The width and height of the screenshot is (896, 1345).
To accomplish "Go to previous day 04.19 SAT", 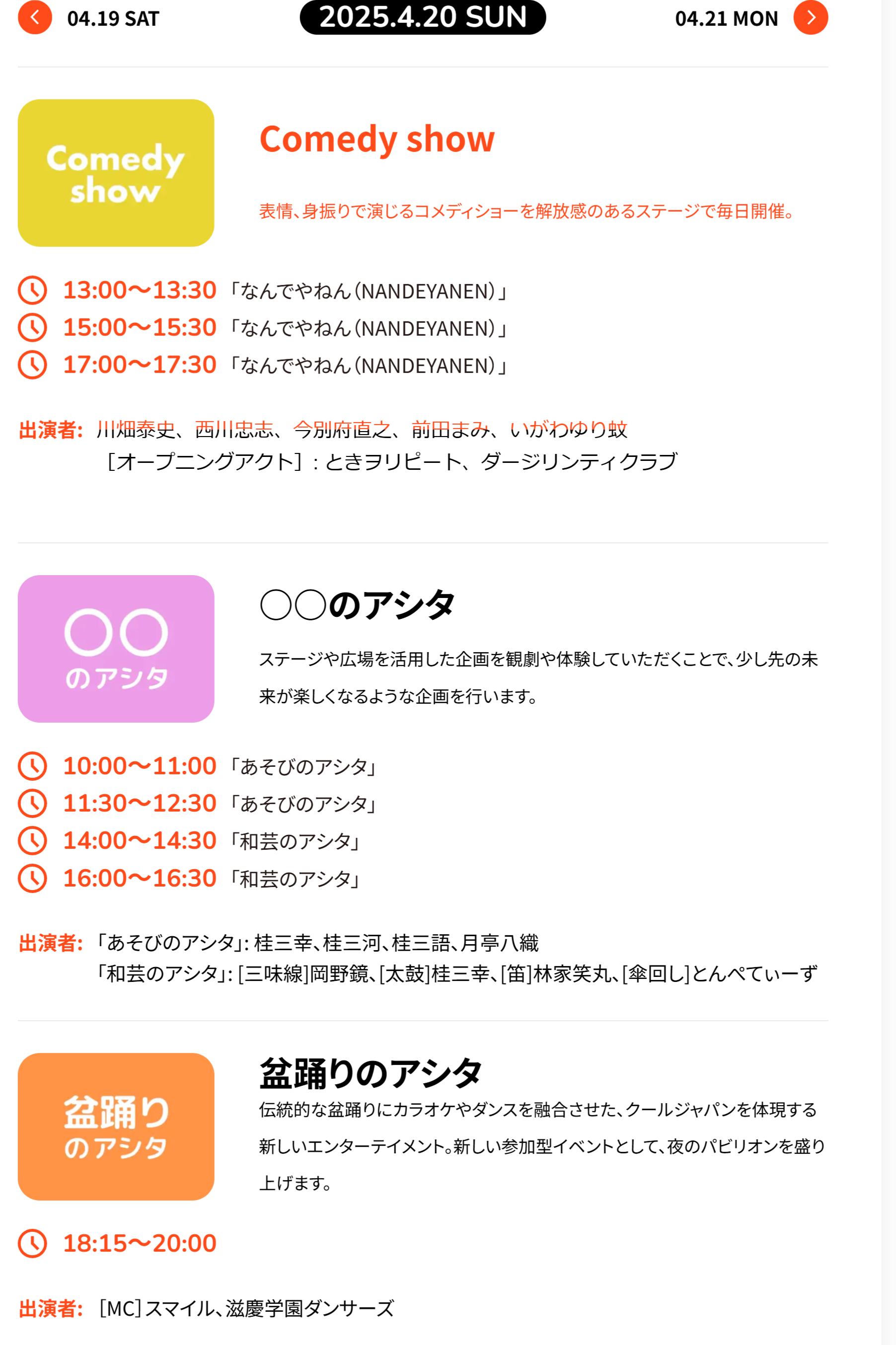I will [35, 18].
